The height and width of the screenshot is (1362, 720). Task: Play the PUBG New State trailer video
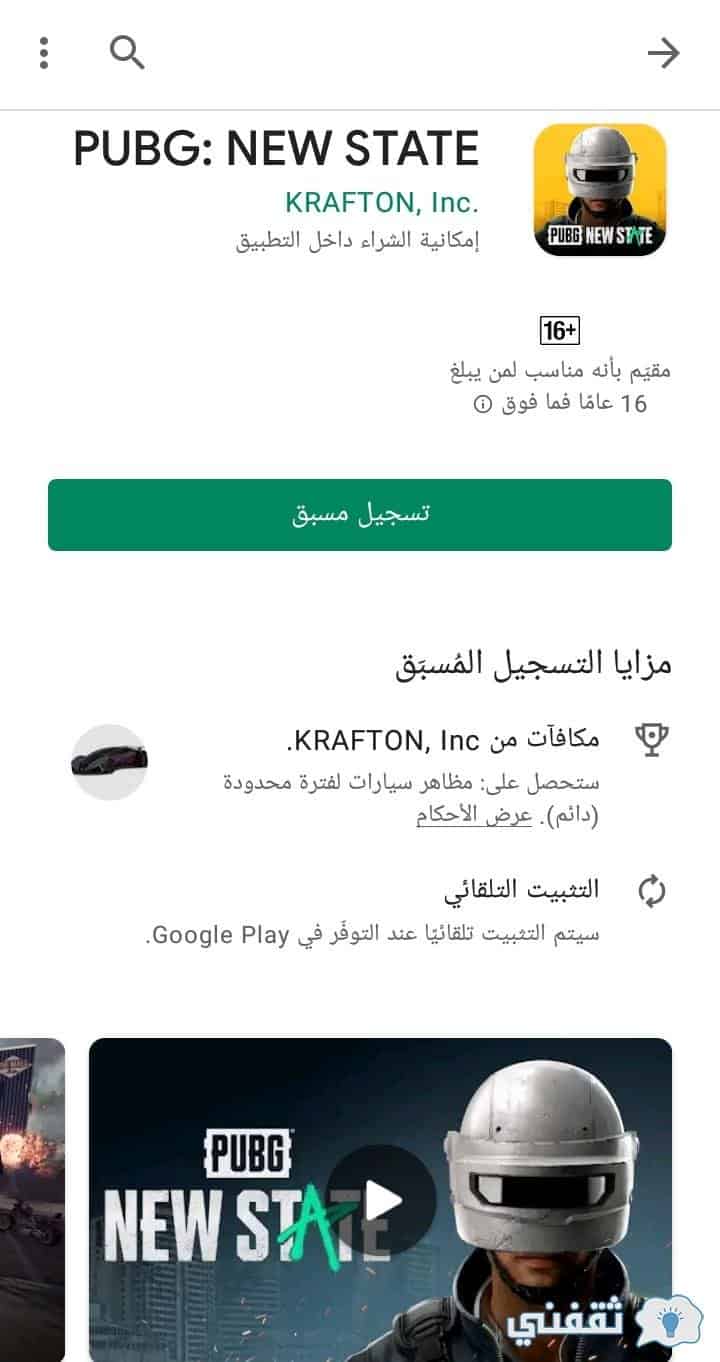[381, 1200]
